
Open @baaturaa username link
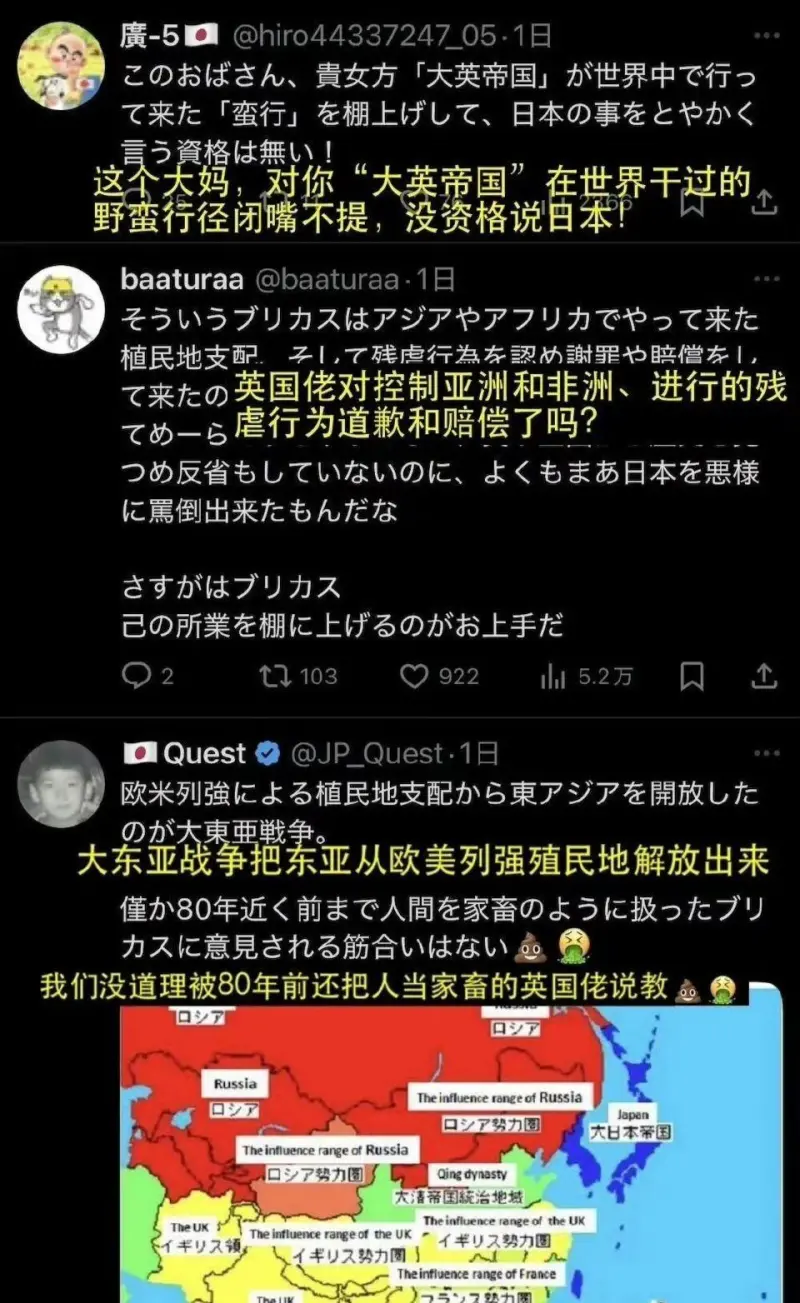329,280
